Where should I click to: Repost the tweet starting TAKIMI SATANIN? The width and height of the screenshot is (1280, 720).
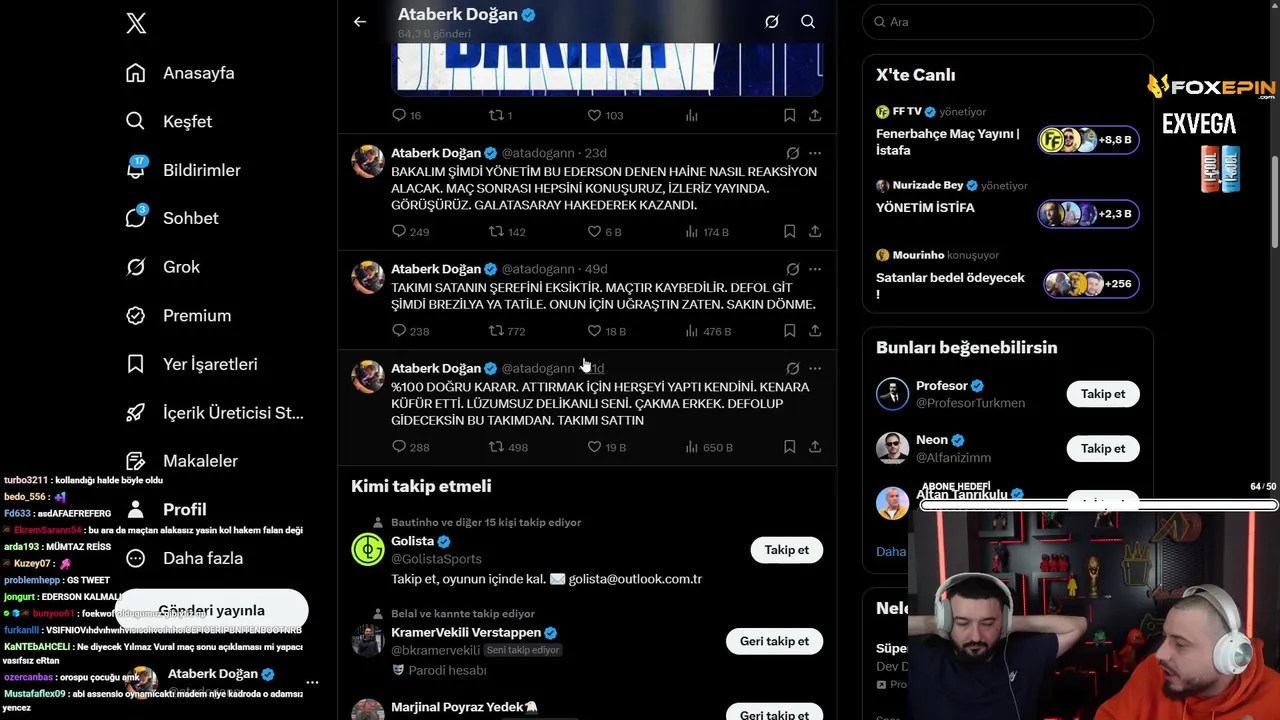click(x=496, y=331)
